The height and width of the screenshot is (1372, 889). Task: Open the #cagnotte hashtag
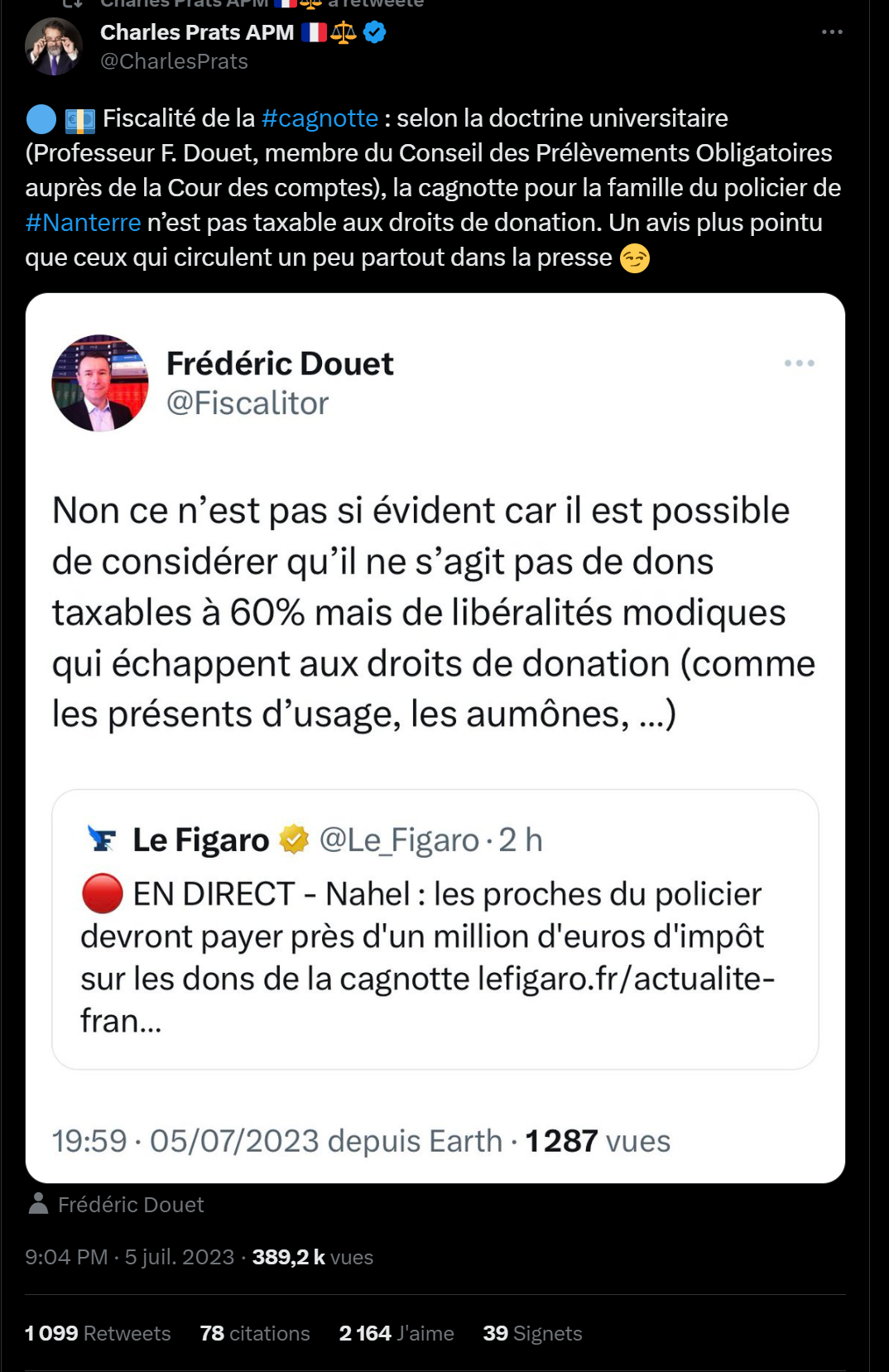(x=320, y=118)
